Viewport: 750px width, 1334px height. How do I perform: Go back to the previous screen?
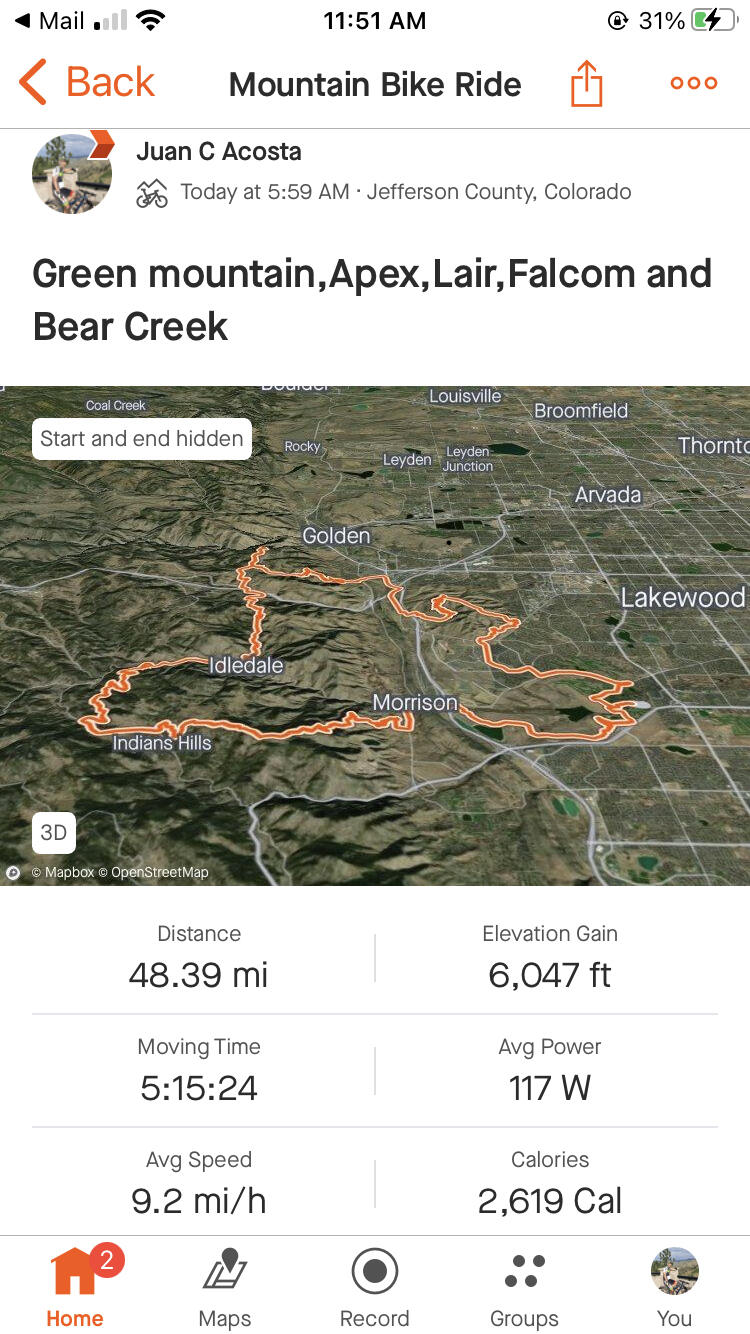87,83
